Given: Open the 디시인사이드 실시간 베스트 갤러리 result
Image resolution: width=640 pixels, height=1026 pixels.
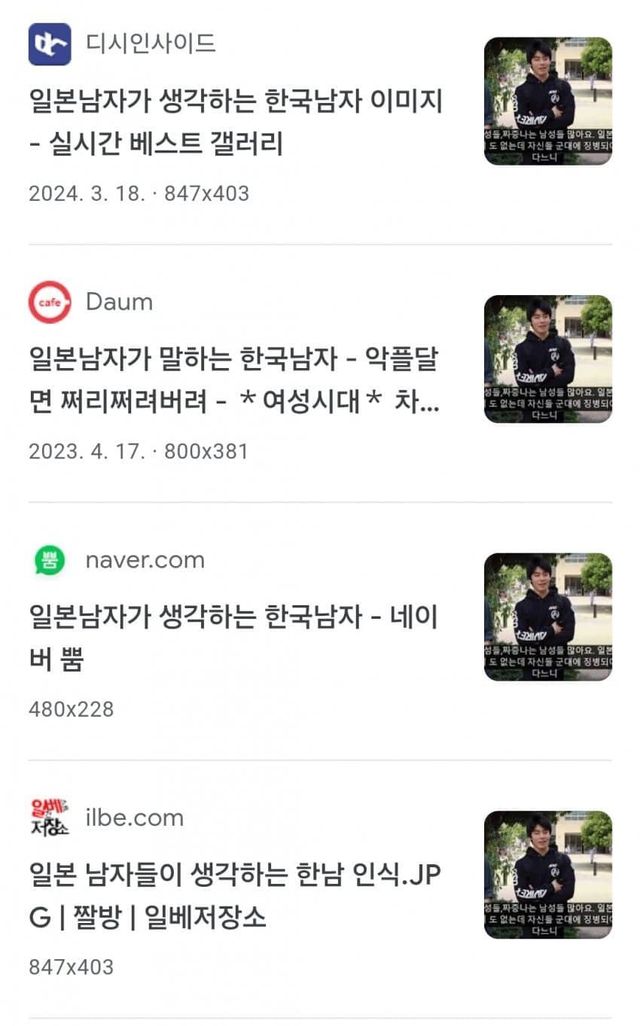Looking at the screenshot, I should pyautogui.click(x=236, y=122).
